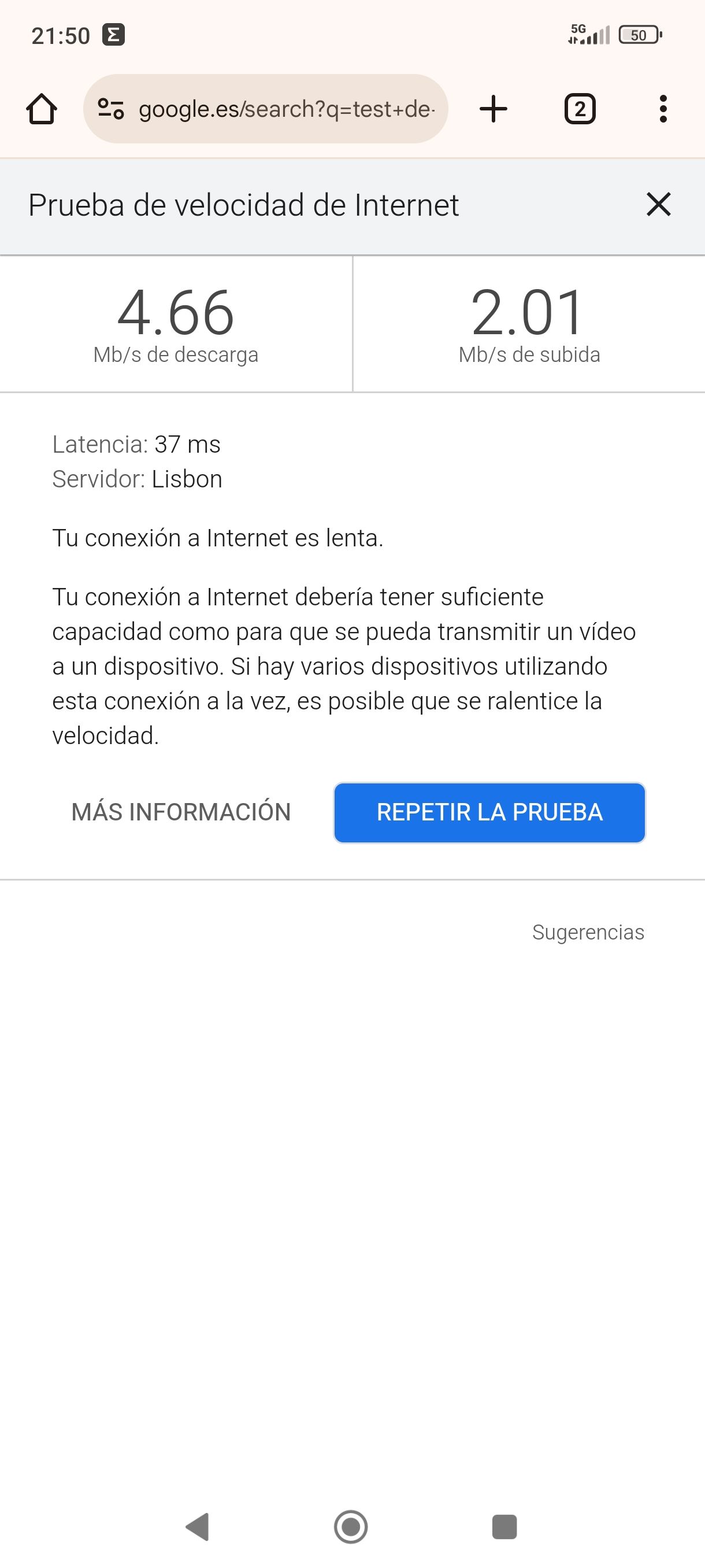Go back with the system back button

pyautogui.click(x=198, y=1526)
